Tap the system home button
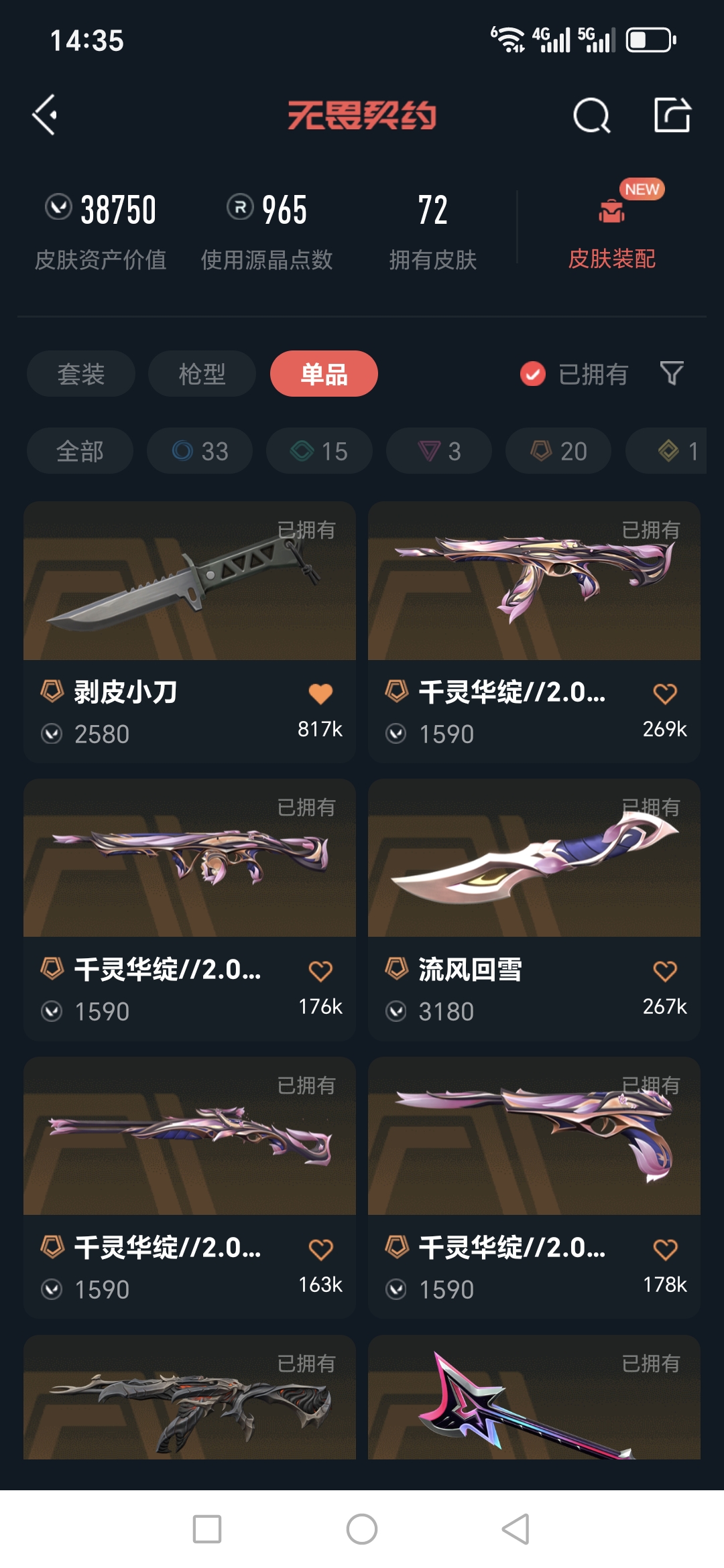 pyautogui.click(x=362, y=1529)
